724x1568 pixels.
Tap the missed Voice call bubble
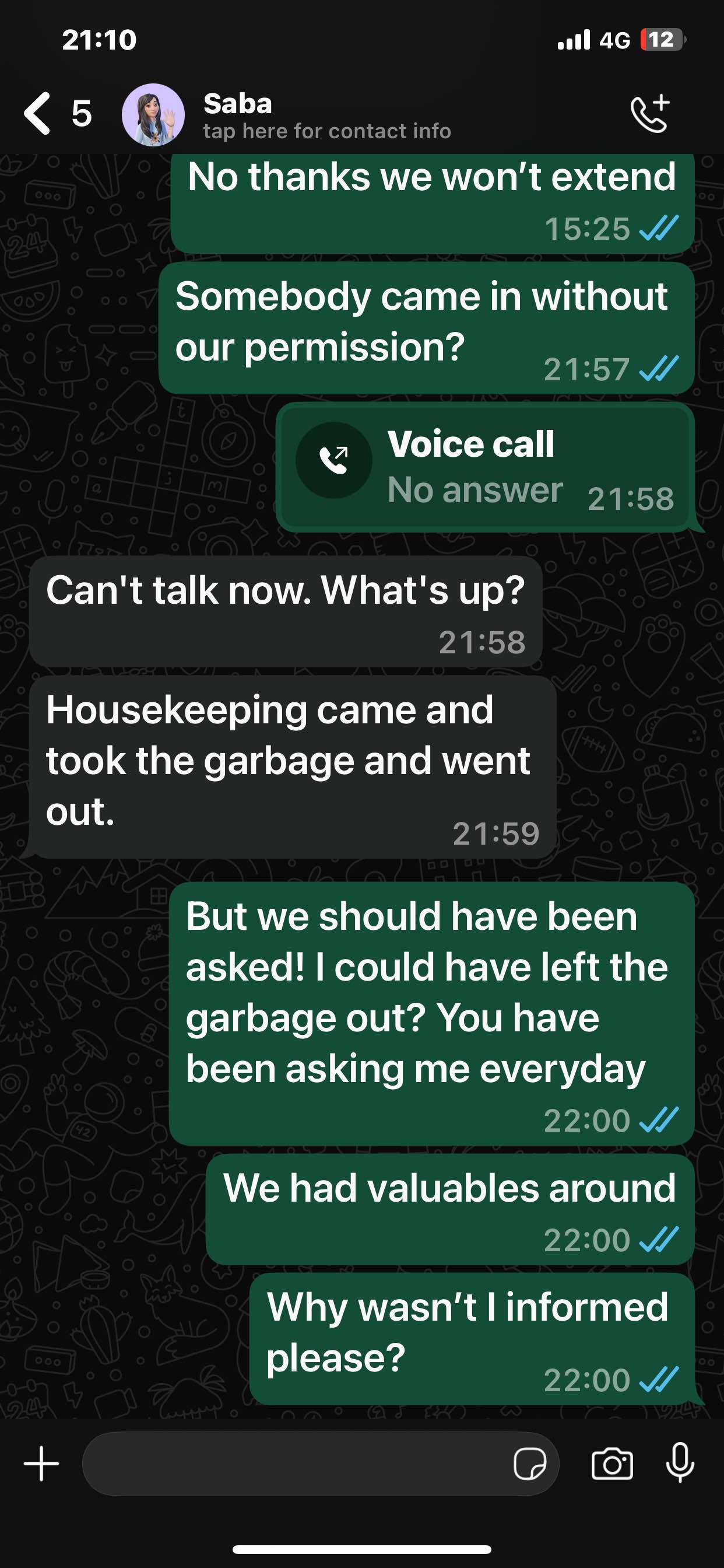(x=485, y=467)
